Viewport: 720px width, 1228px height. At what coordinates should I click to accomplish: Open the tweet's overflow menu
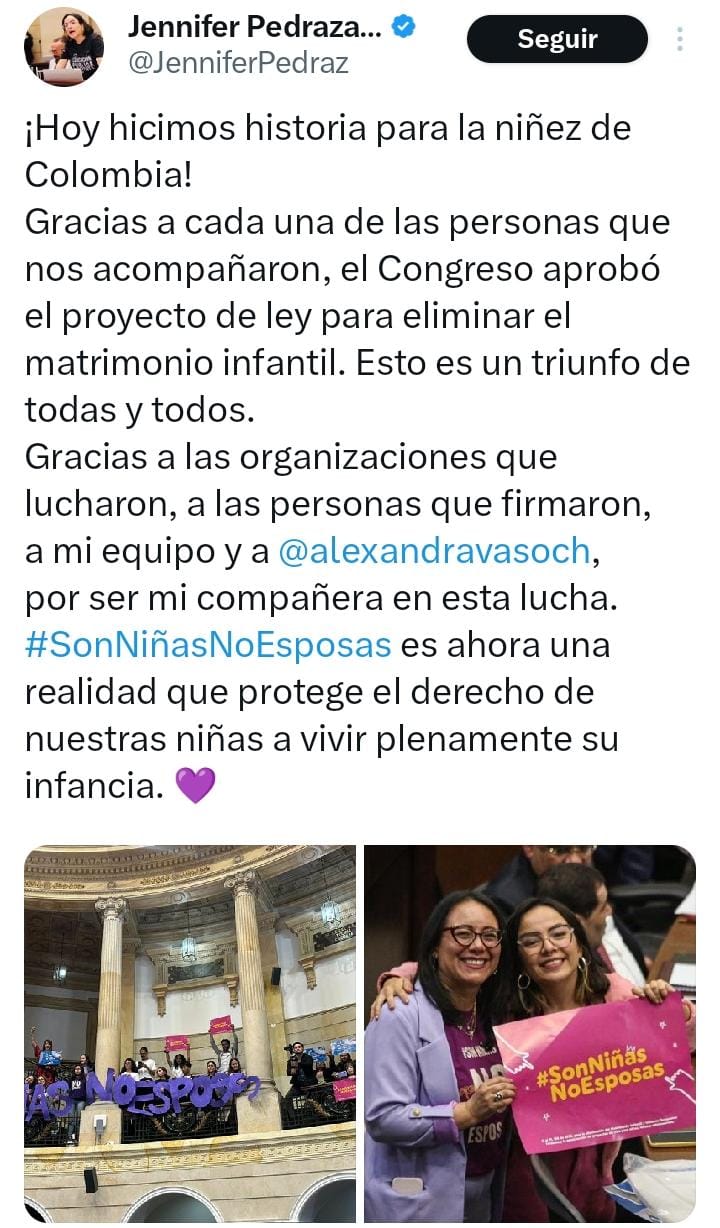pyautogui.click(x=680, y=40)
